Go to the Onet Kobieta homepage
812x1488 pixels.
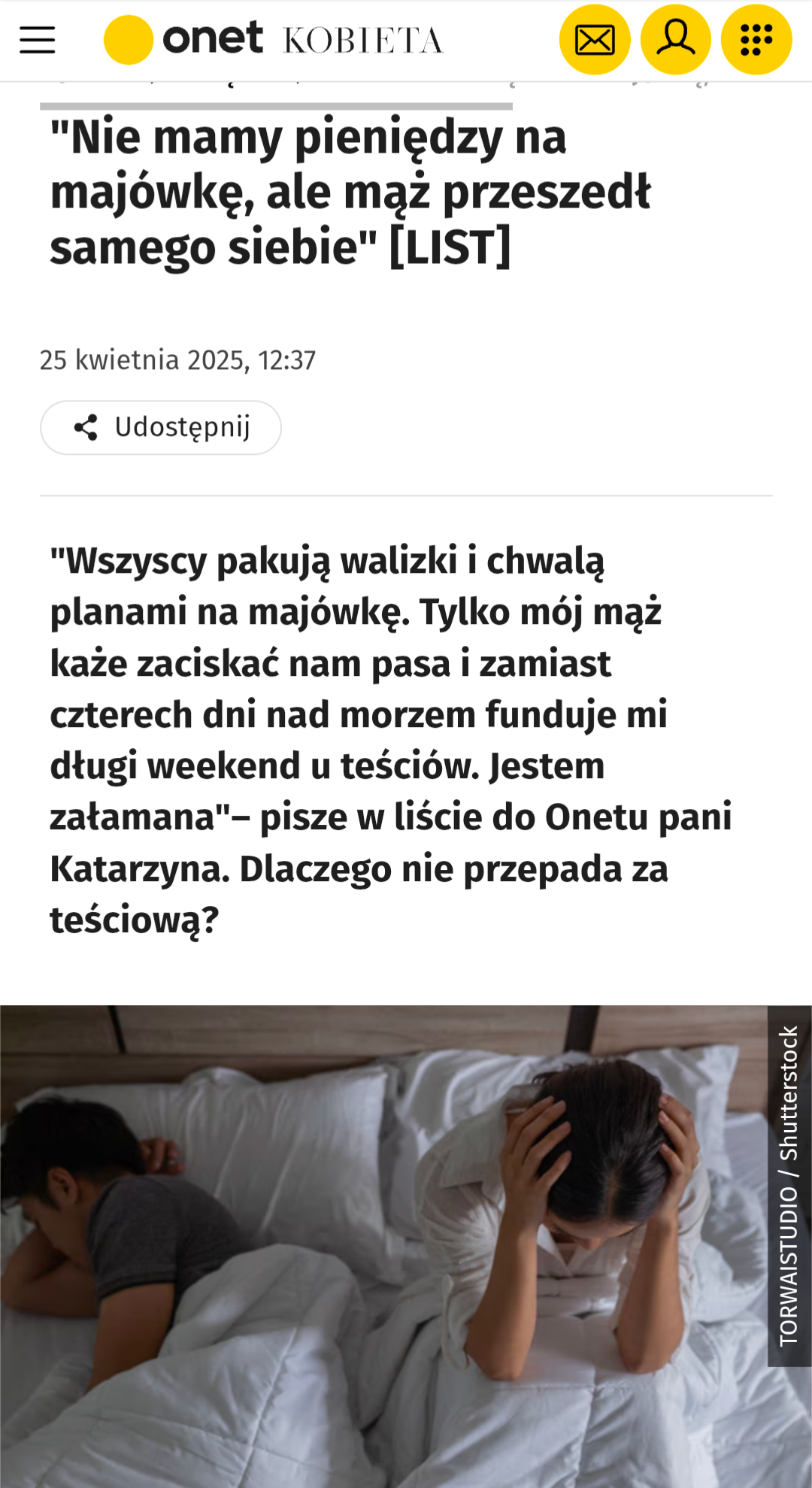[274, 40]
